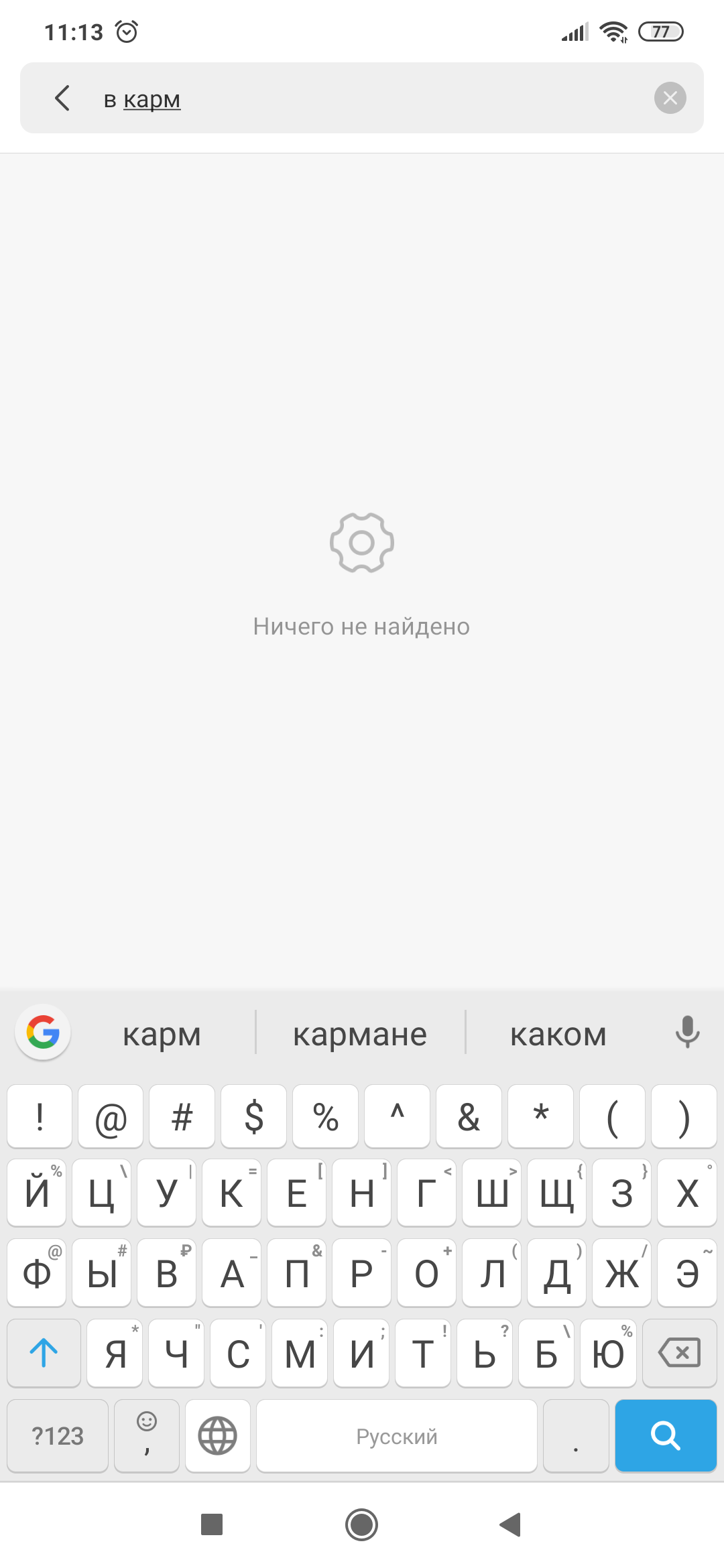The height and width of the screenshot is (1568, 724).
Task: Choose the «каком» word suggestion
Action: click(x=558, y=1035)
